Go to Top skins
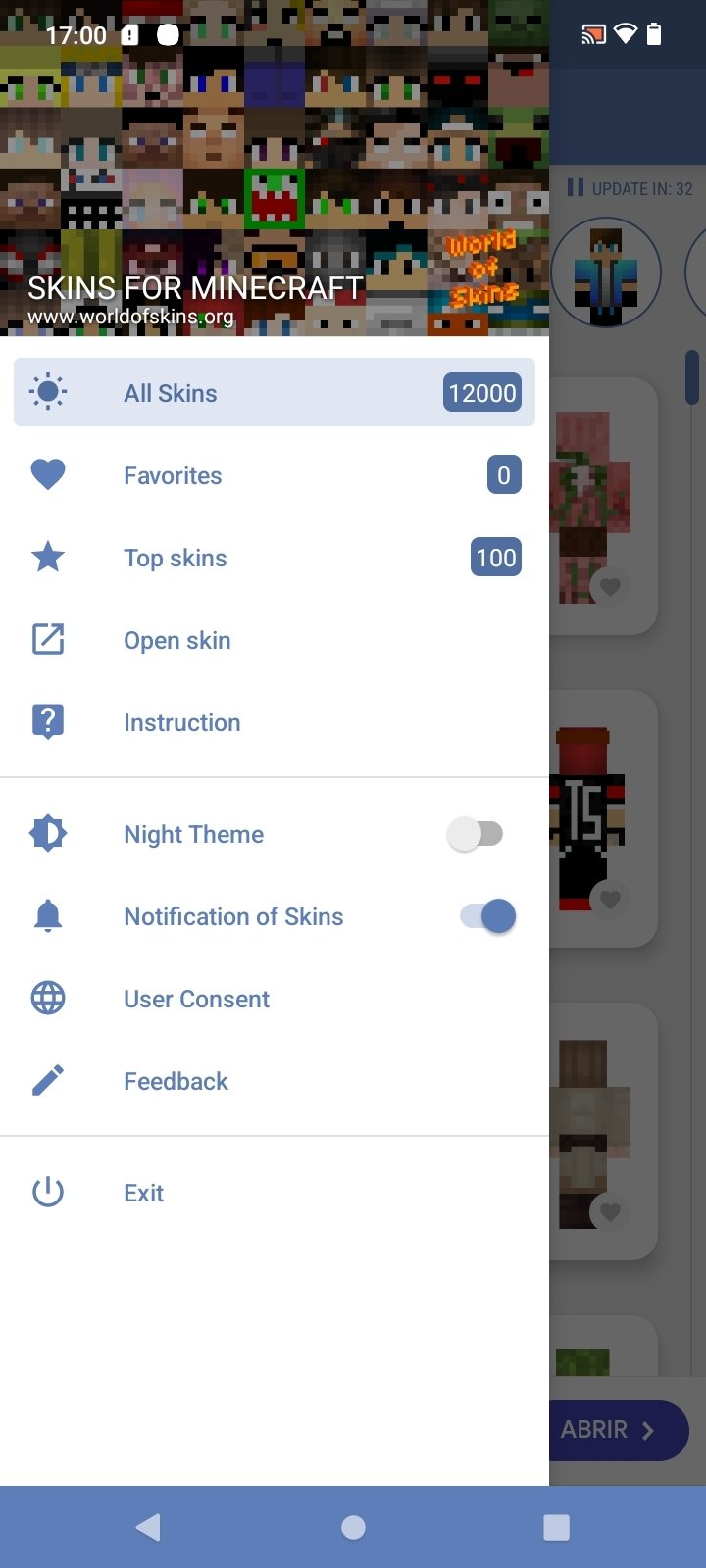The width and height of the screenshot is (706, 1568). (x=275, y=558)
